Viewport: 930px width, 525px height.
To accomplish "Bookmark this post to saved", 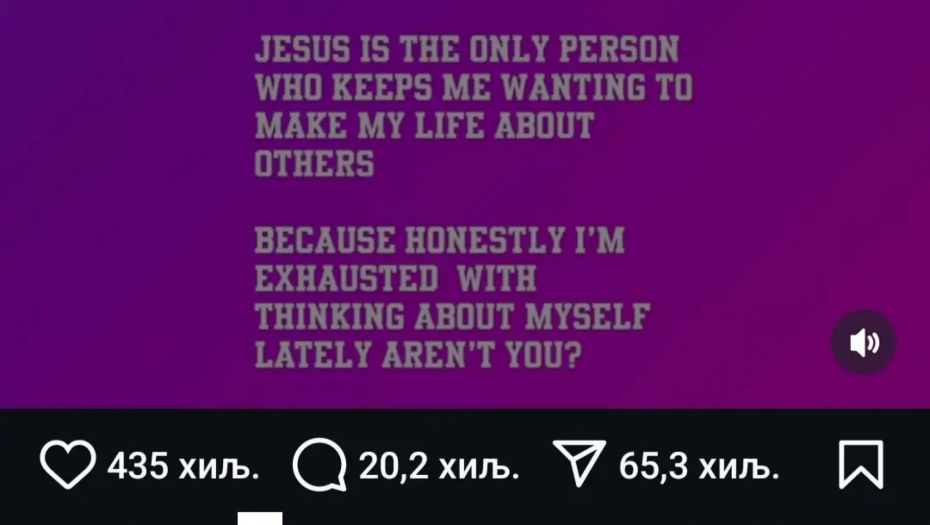I will pyautogui.click(x=860, y=466).
